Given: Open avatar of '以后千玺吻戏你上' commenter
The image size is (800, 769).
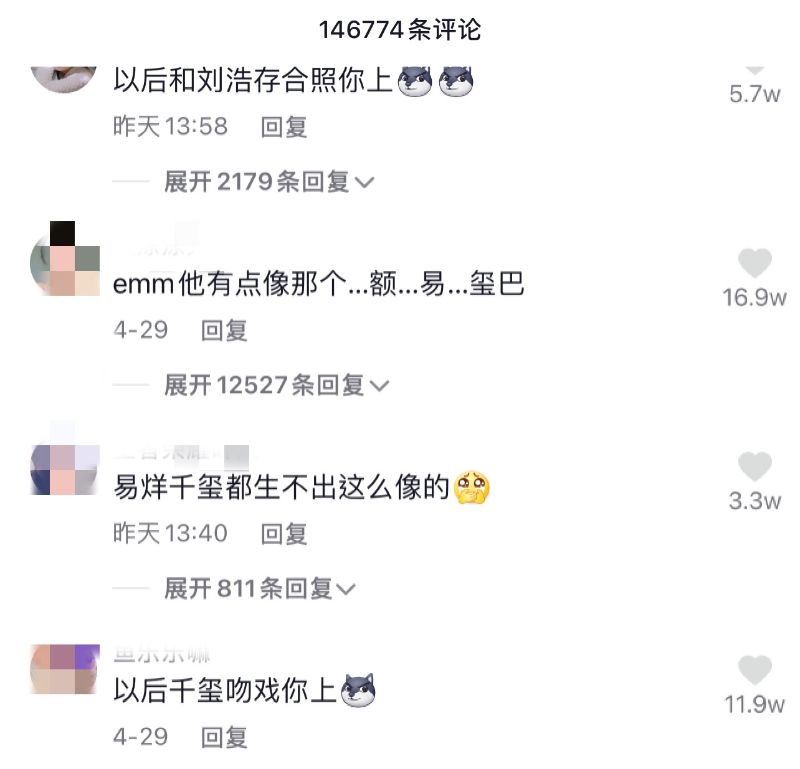Looking at the screenshot, I should 65,670.
